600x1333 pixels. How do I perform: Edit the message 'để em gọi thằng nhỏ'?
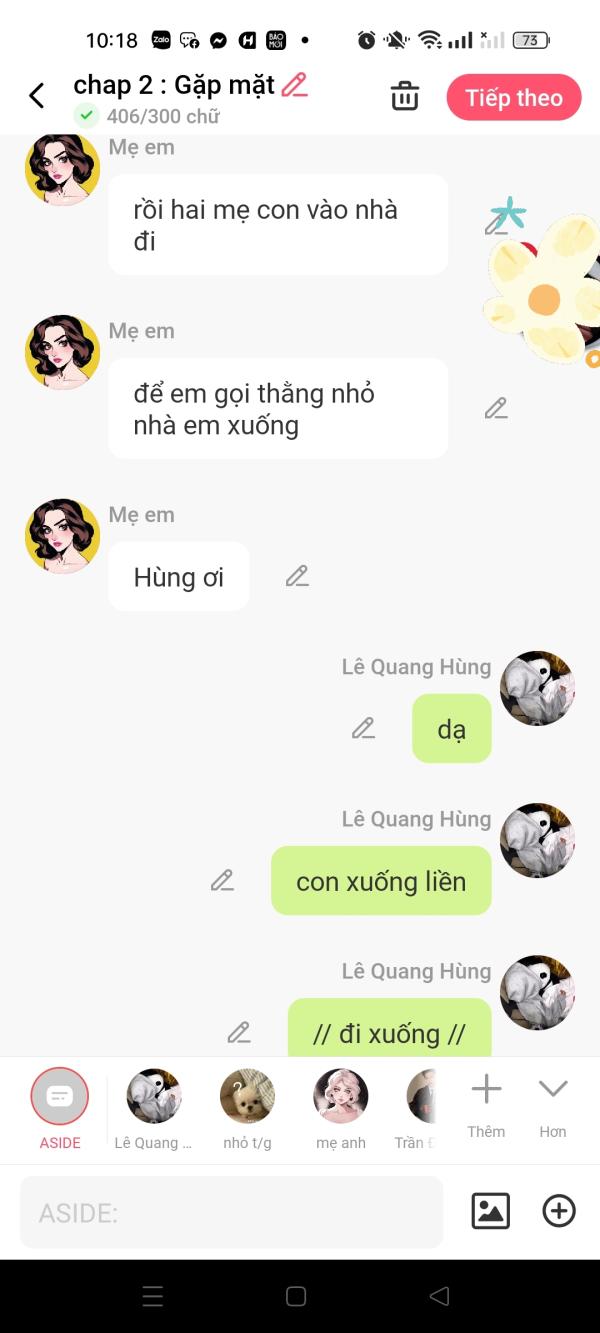tap(496, 408)
